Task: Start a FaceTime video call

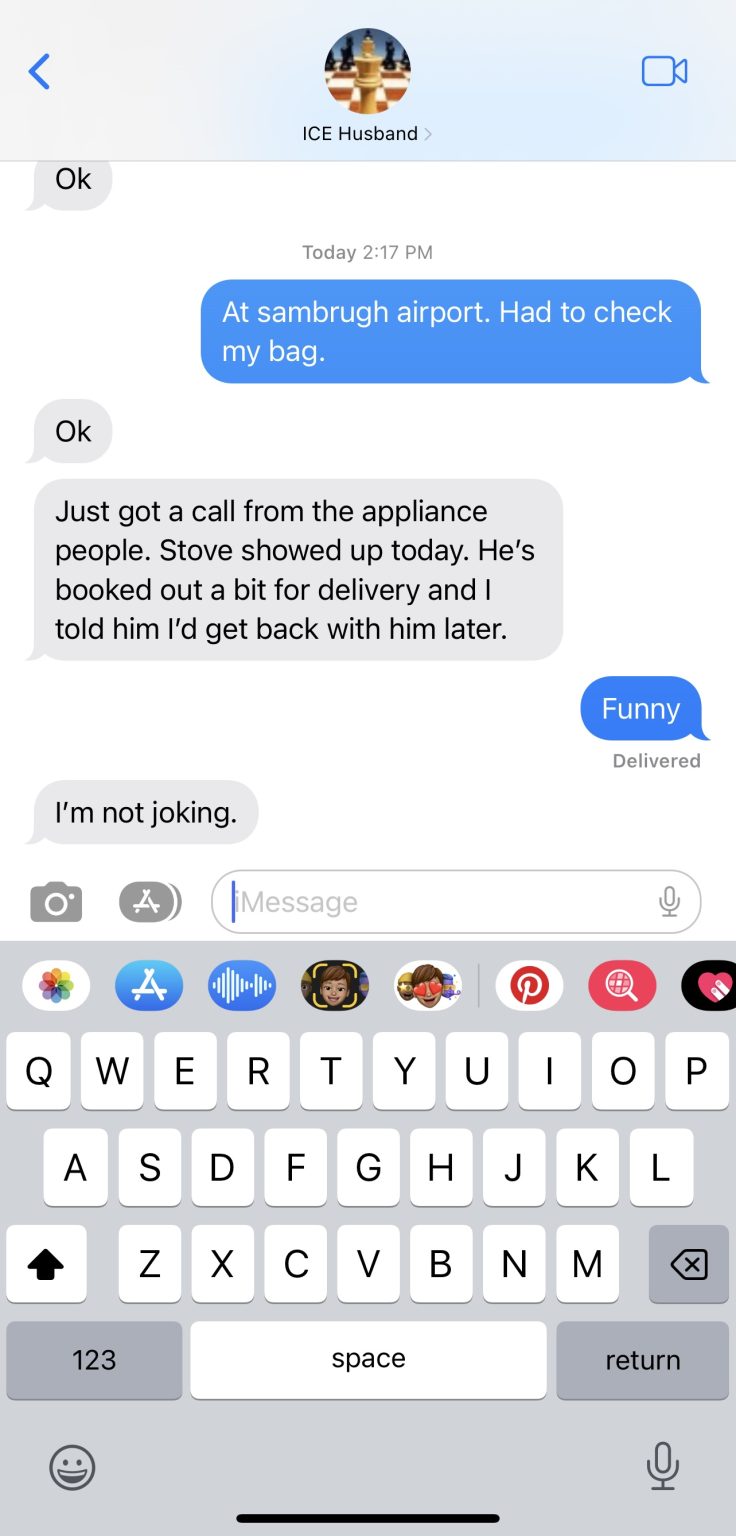Action: [664, 72]
